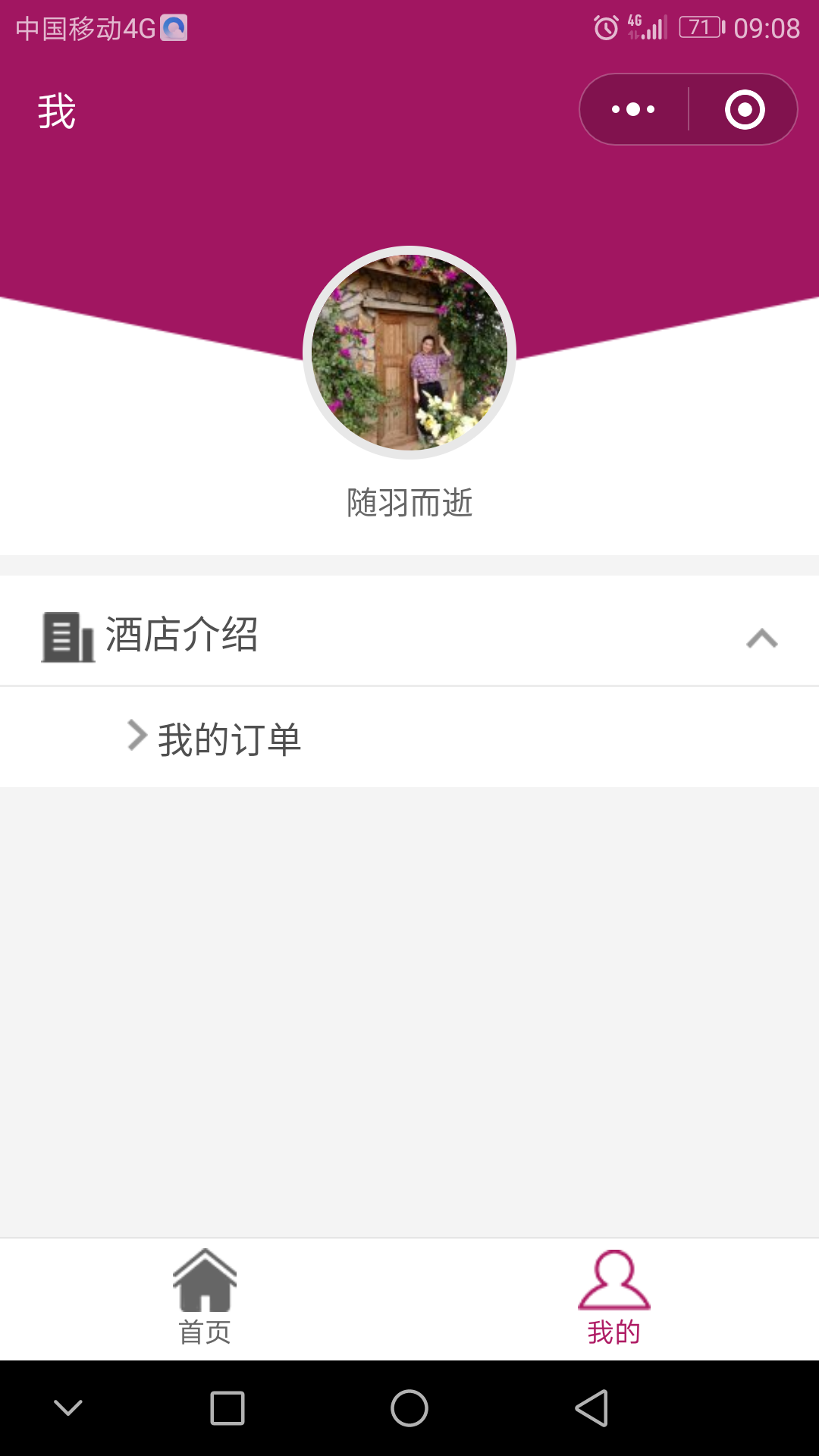Click the notification bubble icon next to 中国移动4G
This screenshot has height=1456, width=819.
coord(173,27)
